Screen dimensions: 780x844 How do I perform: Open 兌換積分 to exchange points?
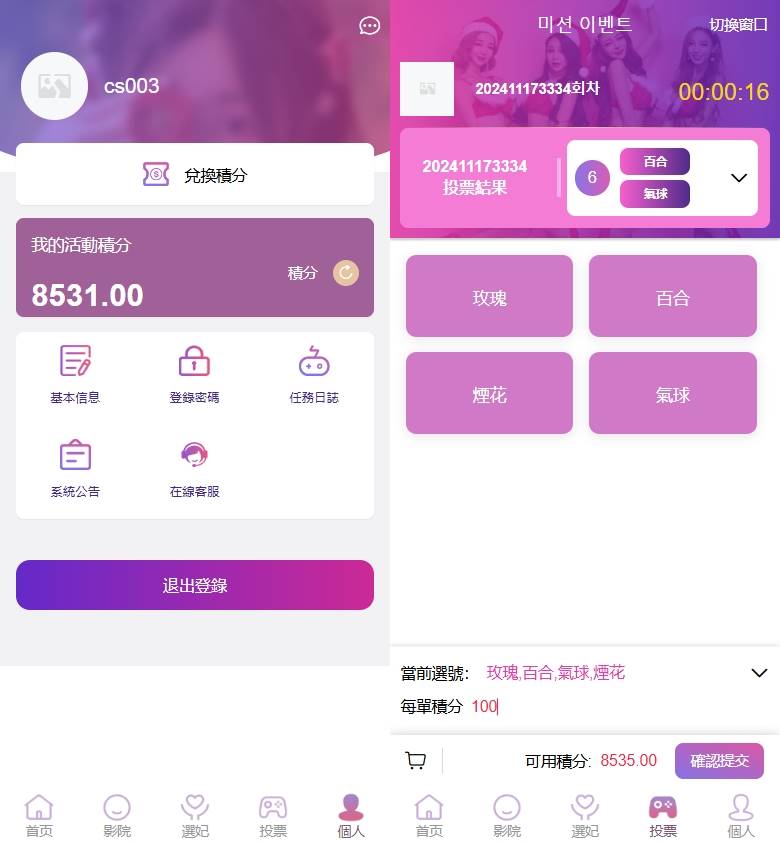pyautogui.click(x=195, y=175)
